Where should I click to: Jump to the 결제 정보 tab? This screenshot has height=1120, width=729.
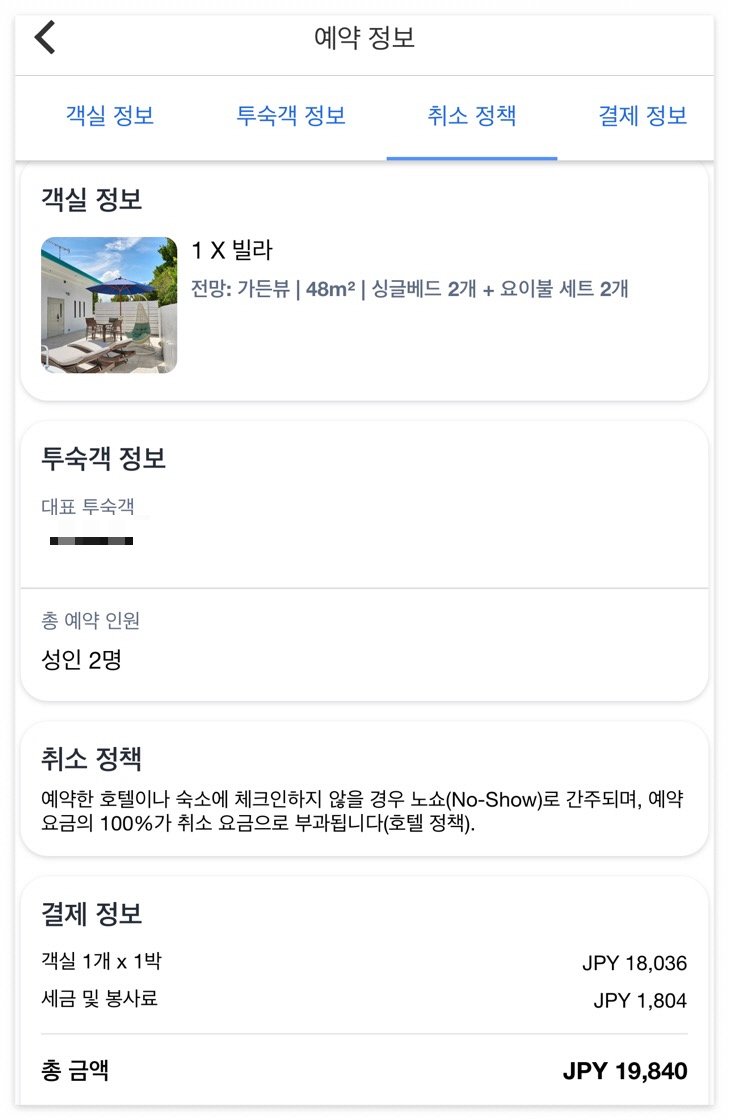[x=642, y=116]
